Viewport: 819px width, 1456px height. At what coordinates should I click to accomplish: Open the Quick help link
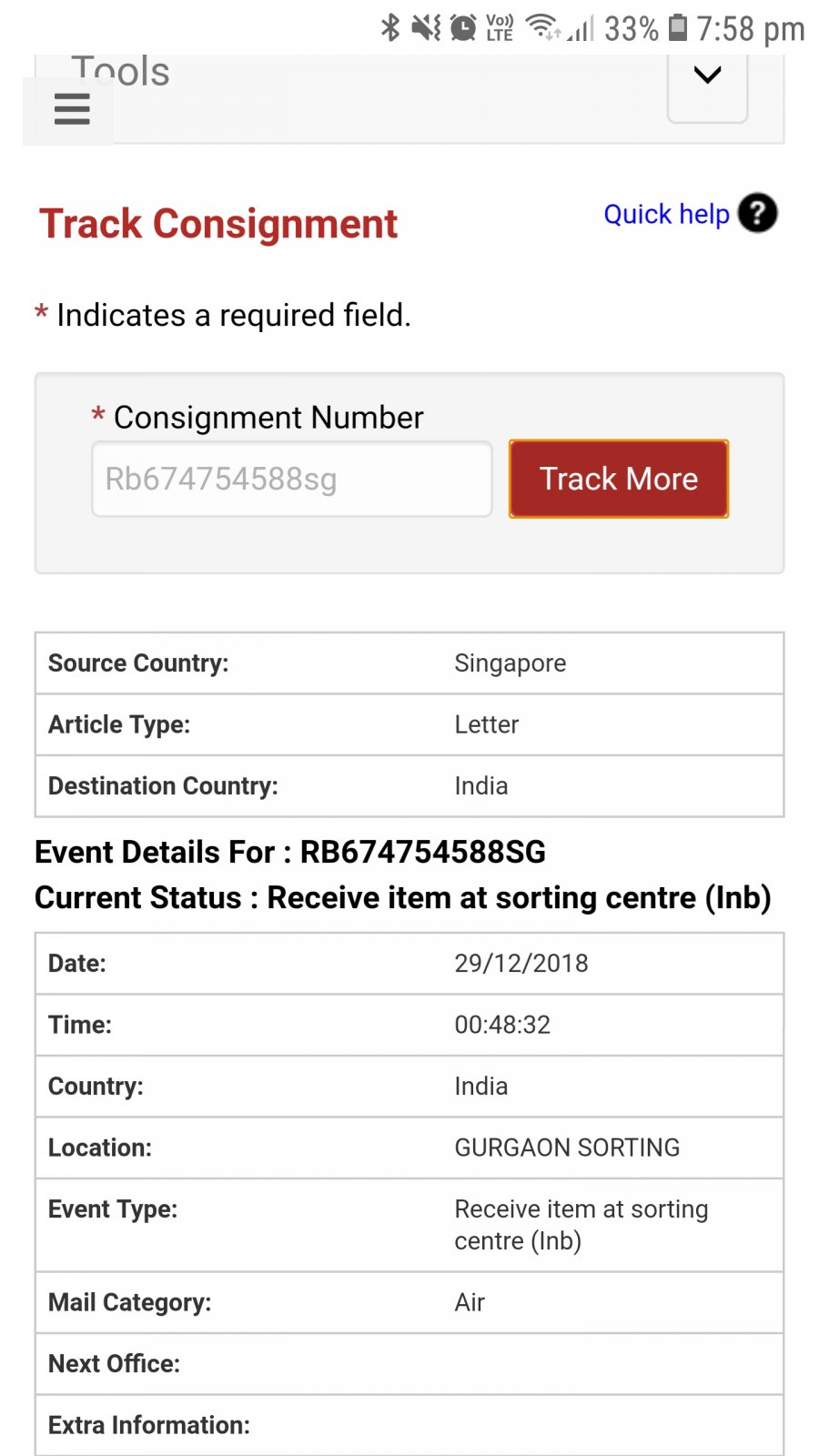666,215
